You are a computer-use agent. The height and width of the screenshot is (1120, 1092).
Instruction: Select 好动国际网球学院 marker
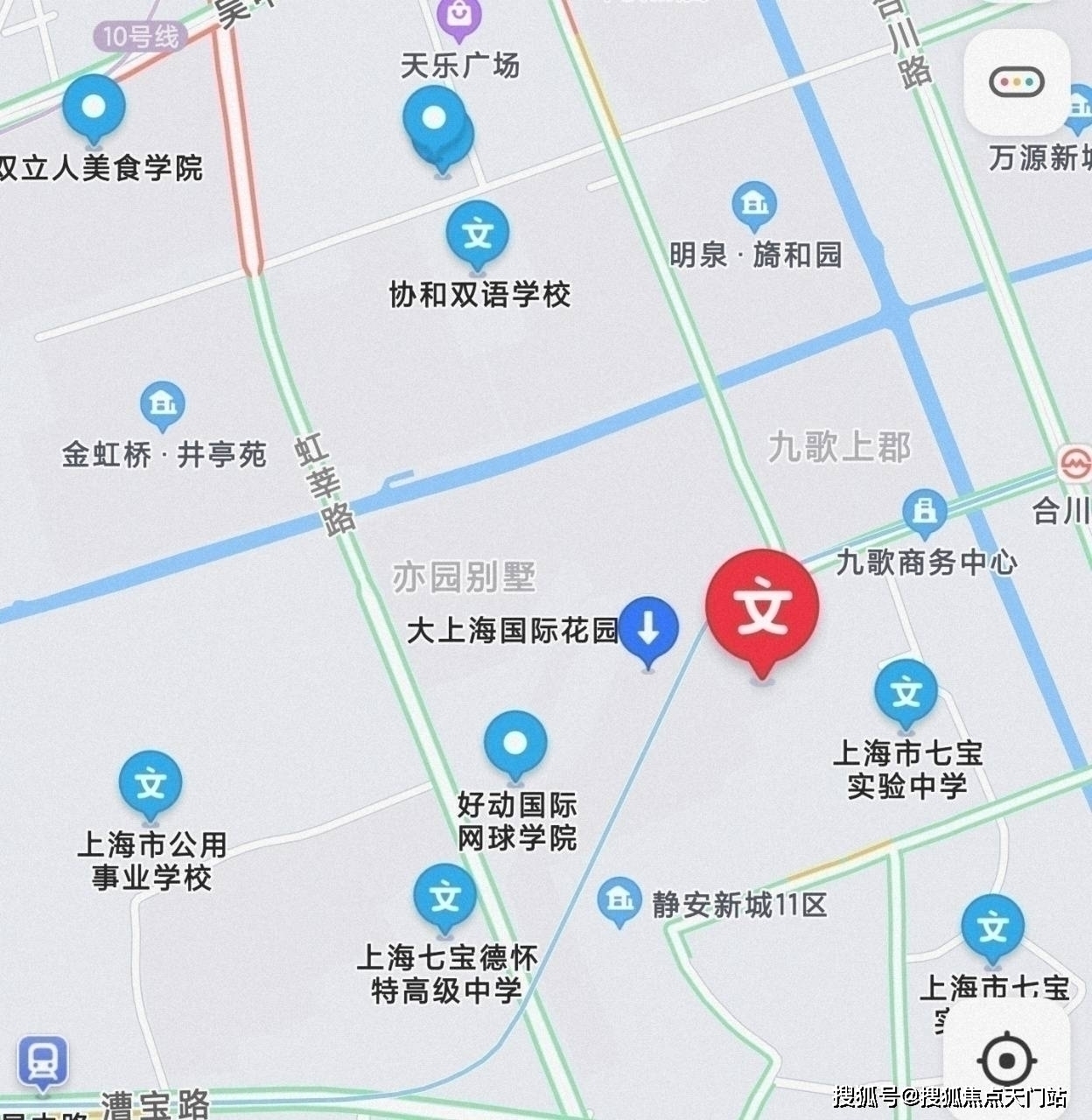[515, 744]
